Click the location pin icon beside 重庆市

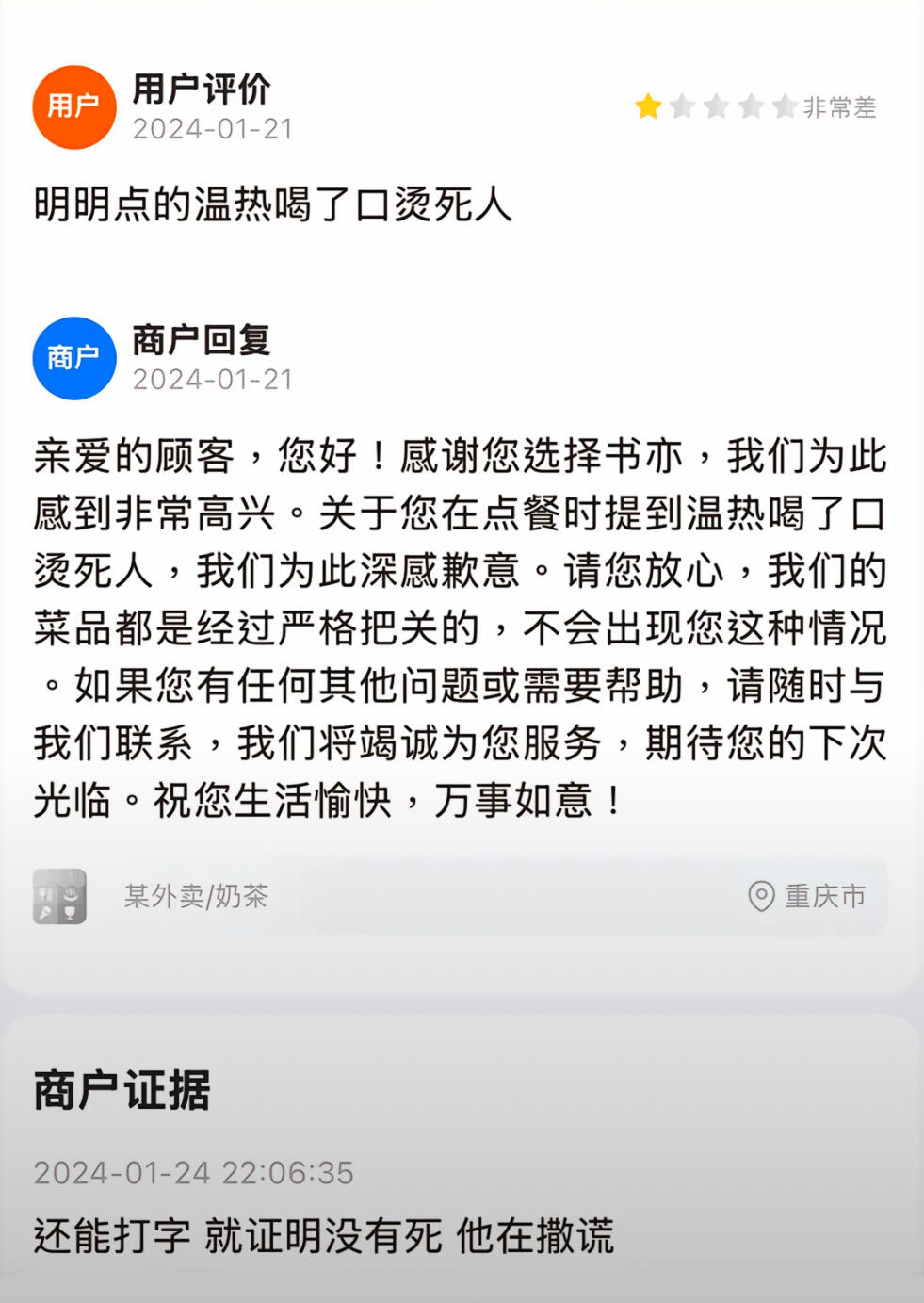(x=759, y=898)
